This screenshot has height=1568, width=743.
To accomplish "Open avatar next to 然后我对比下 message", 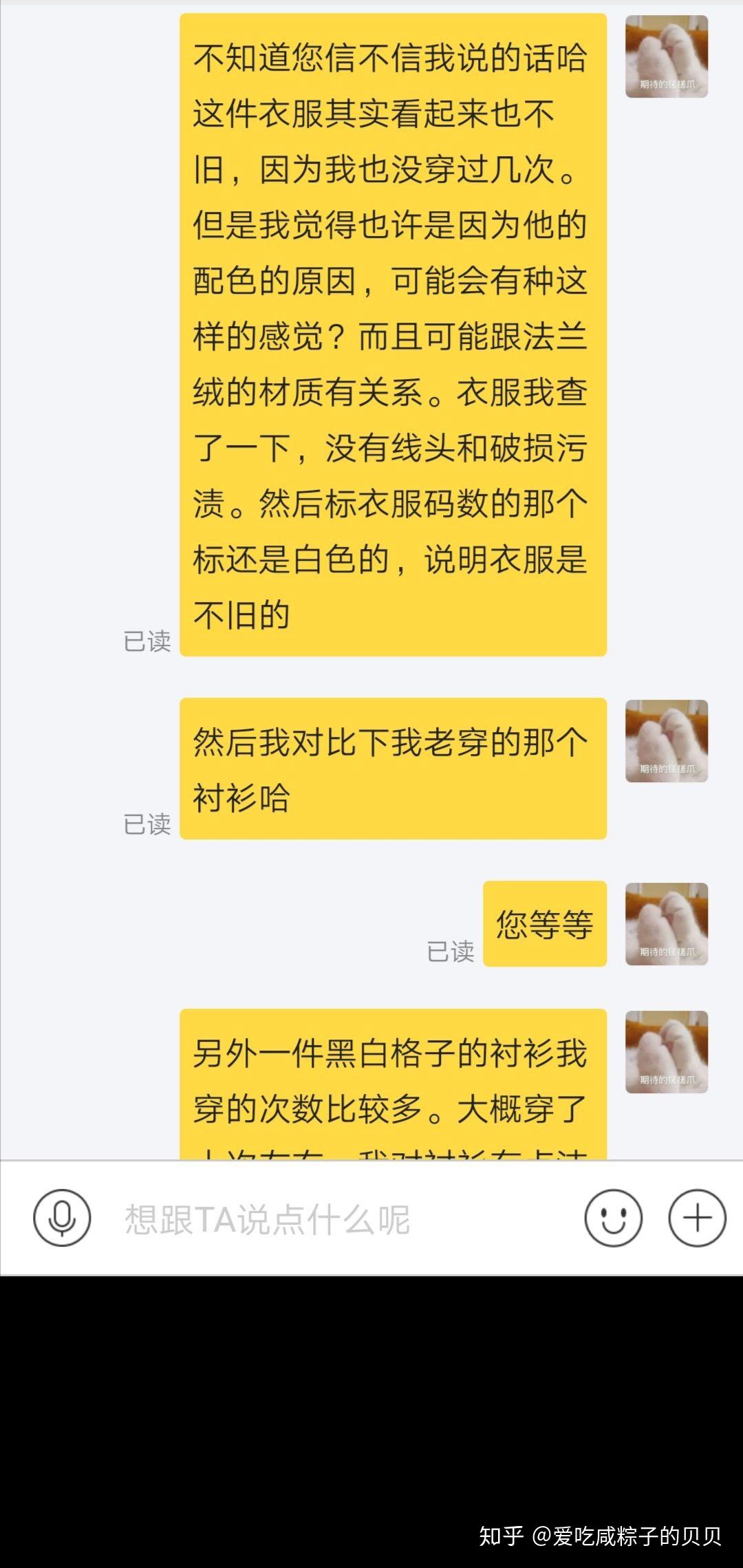I will coord(666,741).
